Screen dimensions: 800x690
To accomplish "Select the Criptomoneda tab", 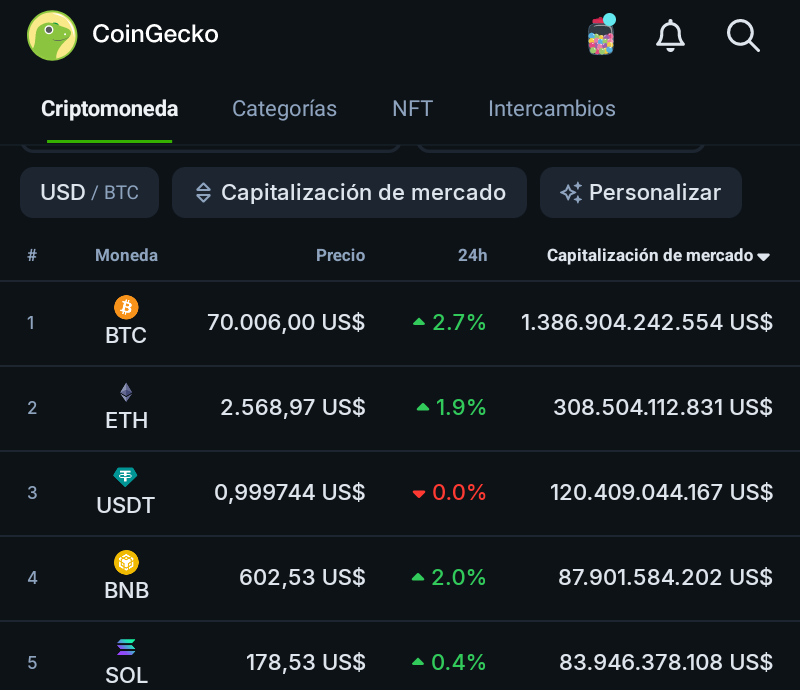I will [x=109, y=108].
